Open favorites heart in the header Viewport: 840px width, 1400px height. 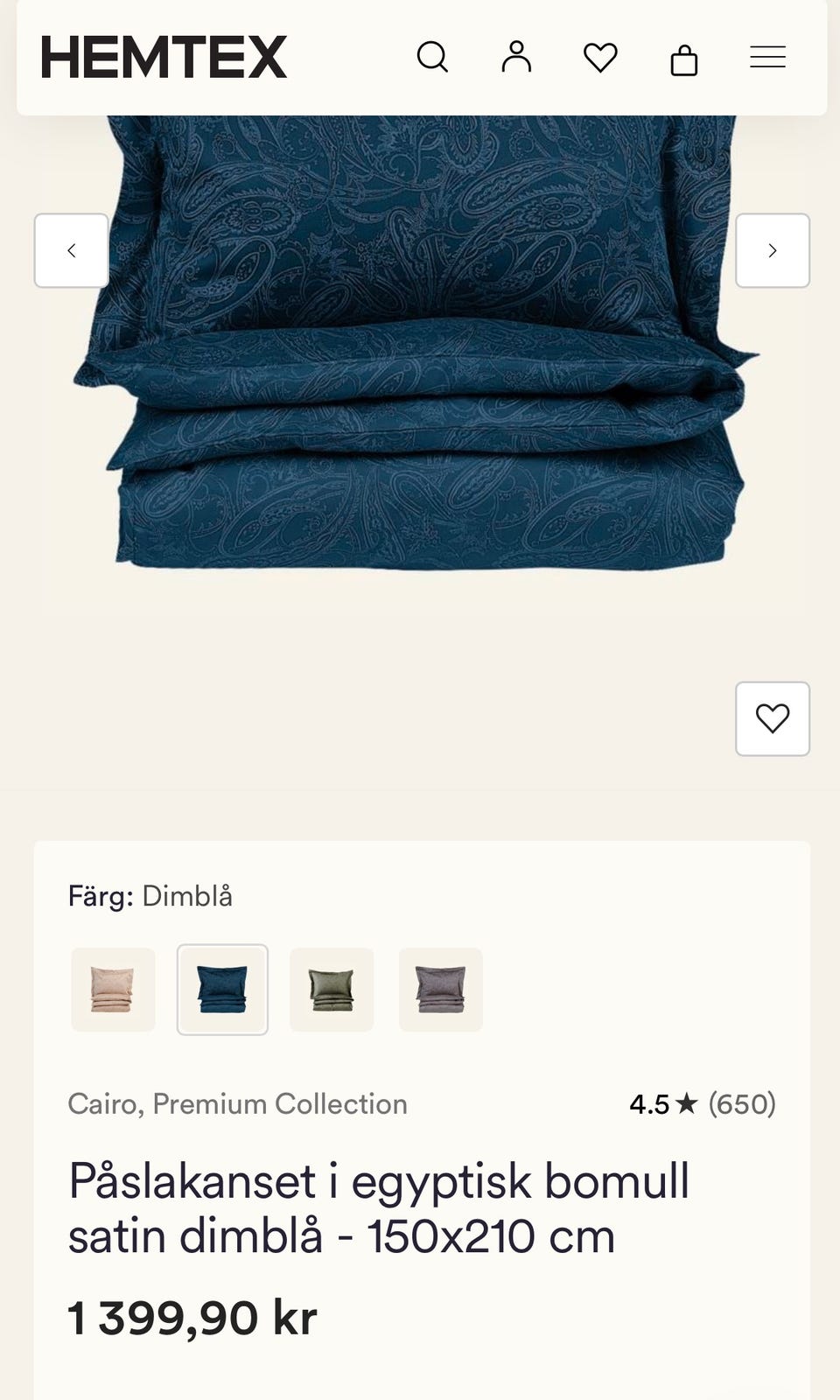(600, 58)
